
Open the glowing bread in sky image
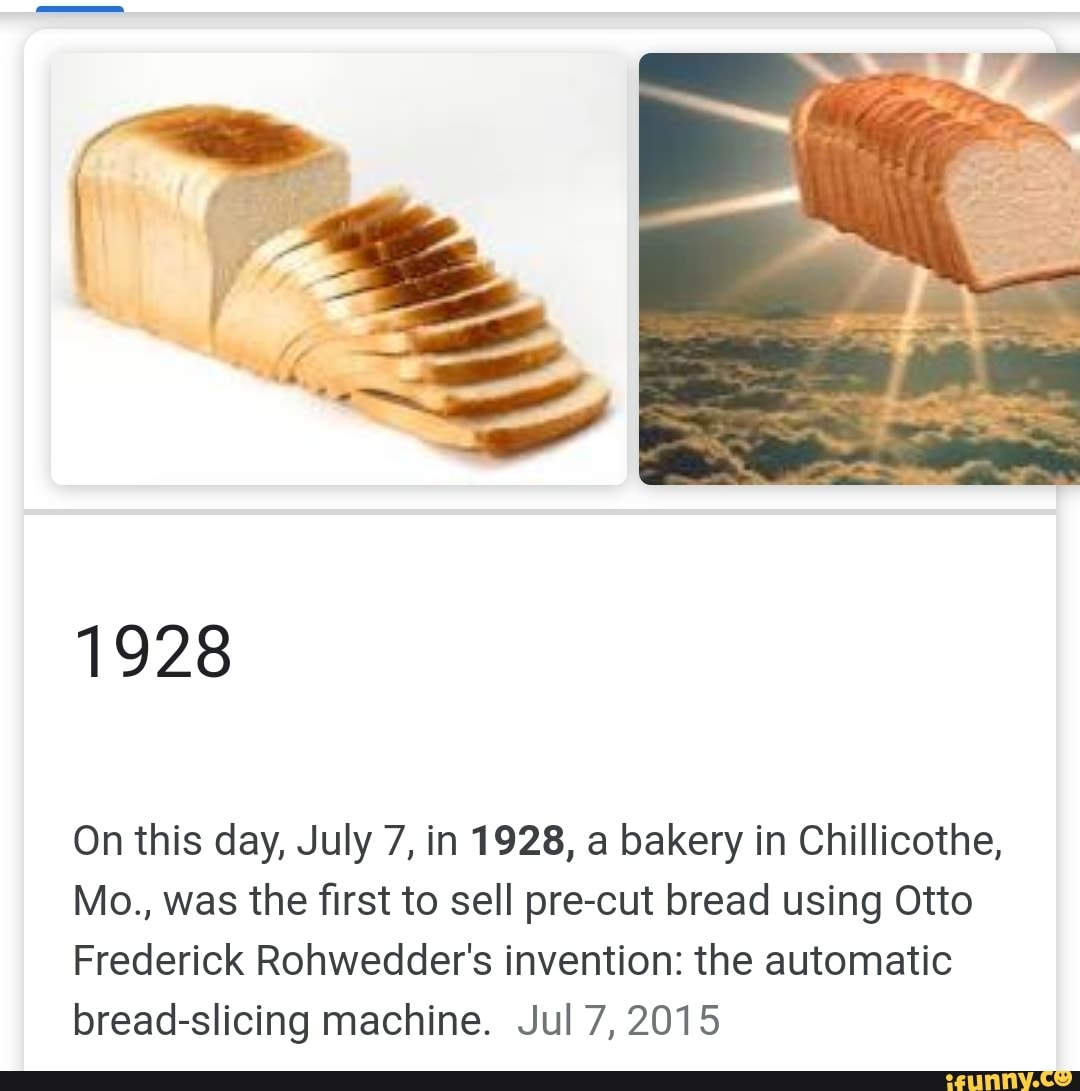point(858,268)
